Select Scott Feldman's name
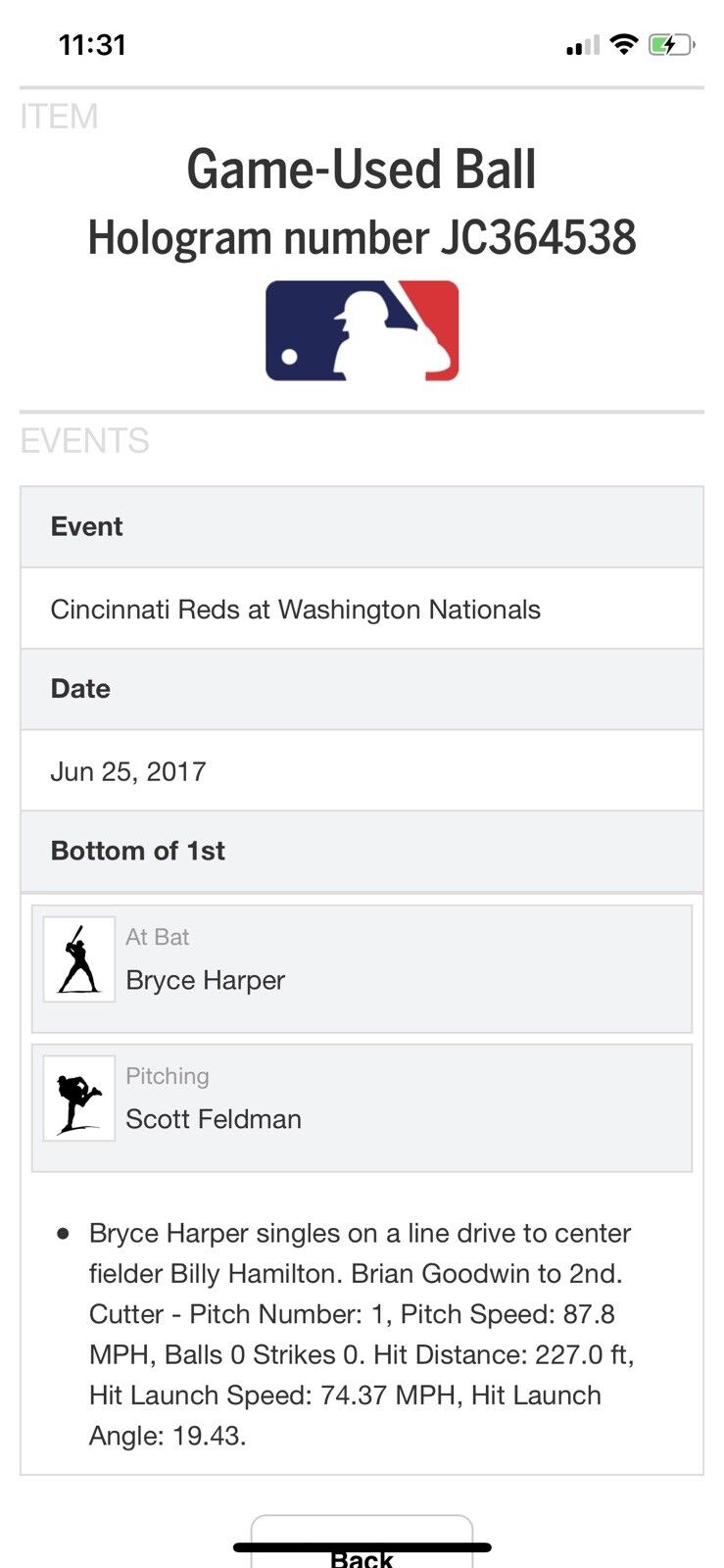 [213, 1119]
